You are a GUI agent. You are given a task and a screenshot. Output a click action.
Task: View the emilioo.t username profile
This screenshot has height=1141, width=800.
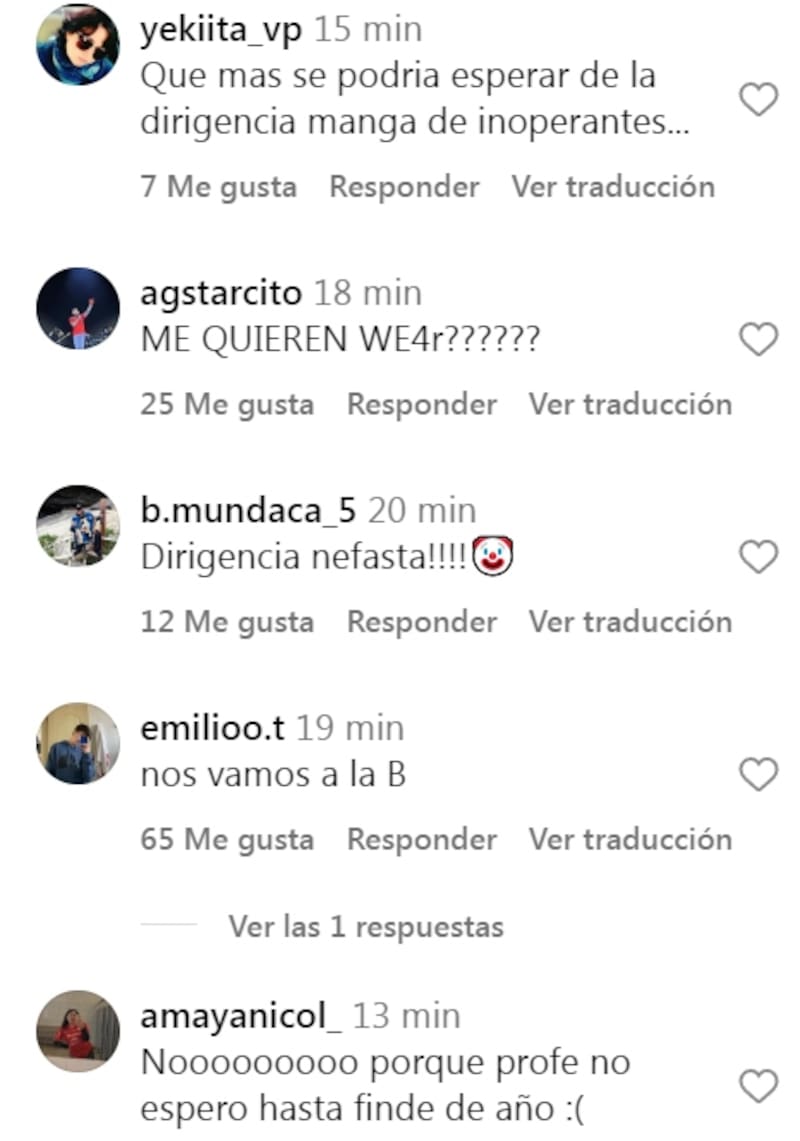(212, 727)
